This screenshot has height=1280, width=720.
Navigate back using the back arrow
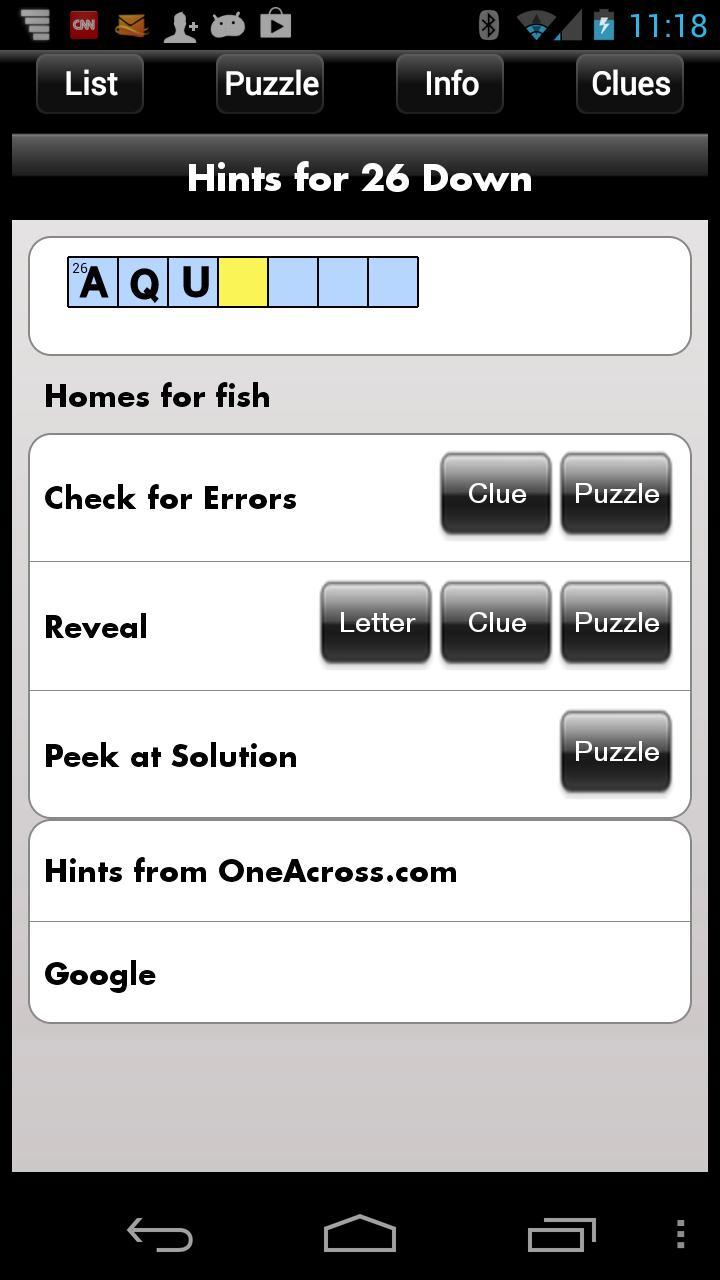point(160,1234)
